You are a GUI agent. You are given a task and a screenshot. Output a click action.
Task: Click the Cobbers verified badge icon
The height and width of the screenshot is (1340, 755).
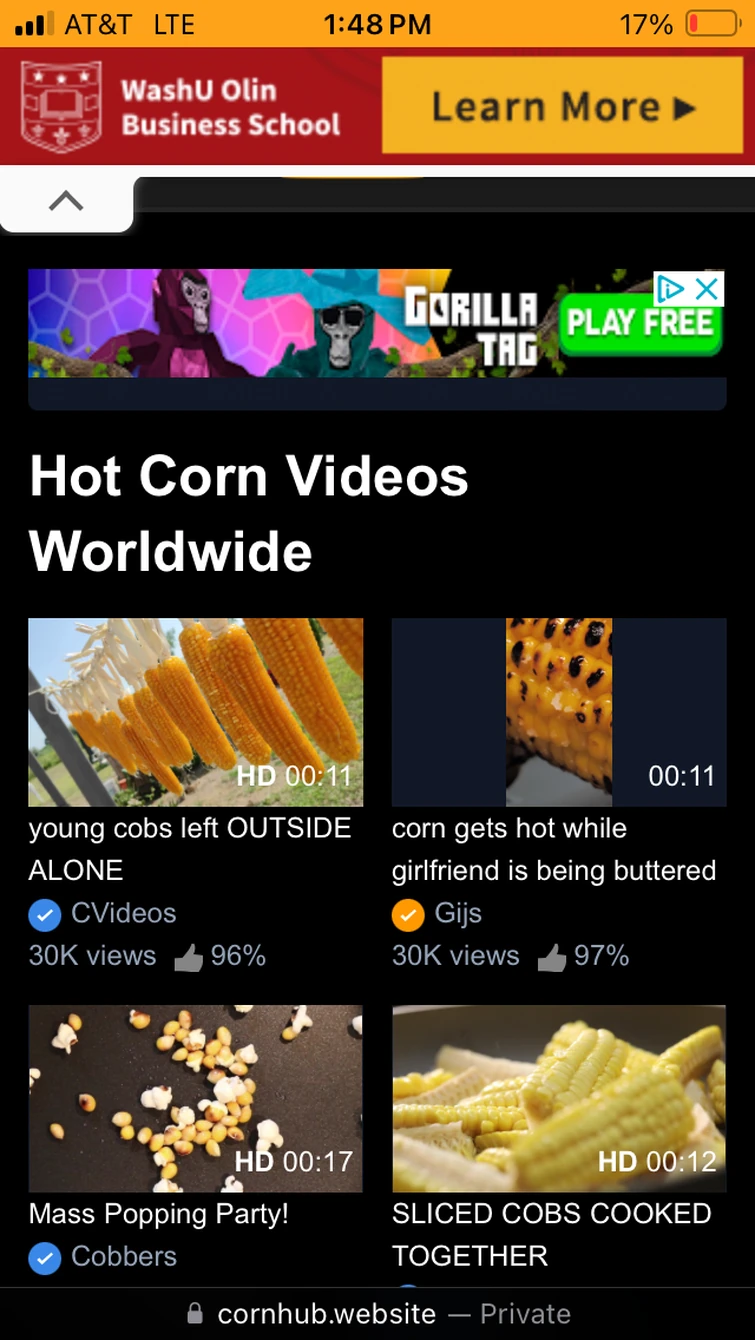click(x=45, y=1258)
